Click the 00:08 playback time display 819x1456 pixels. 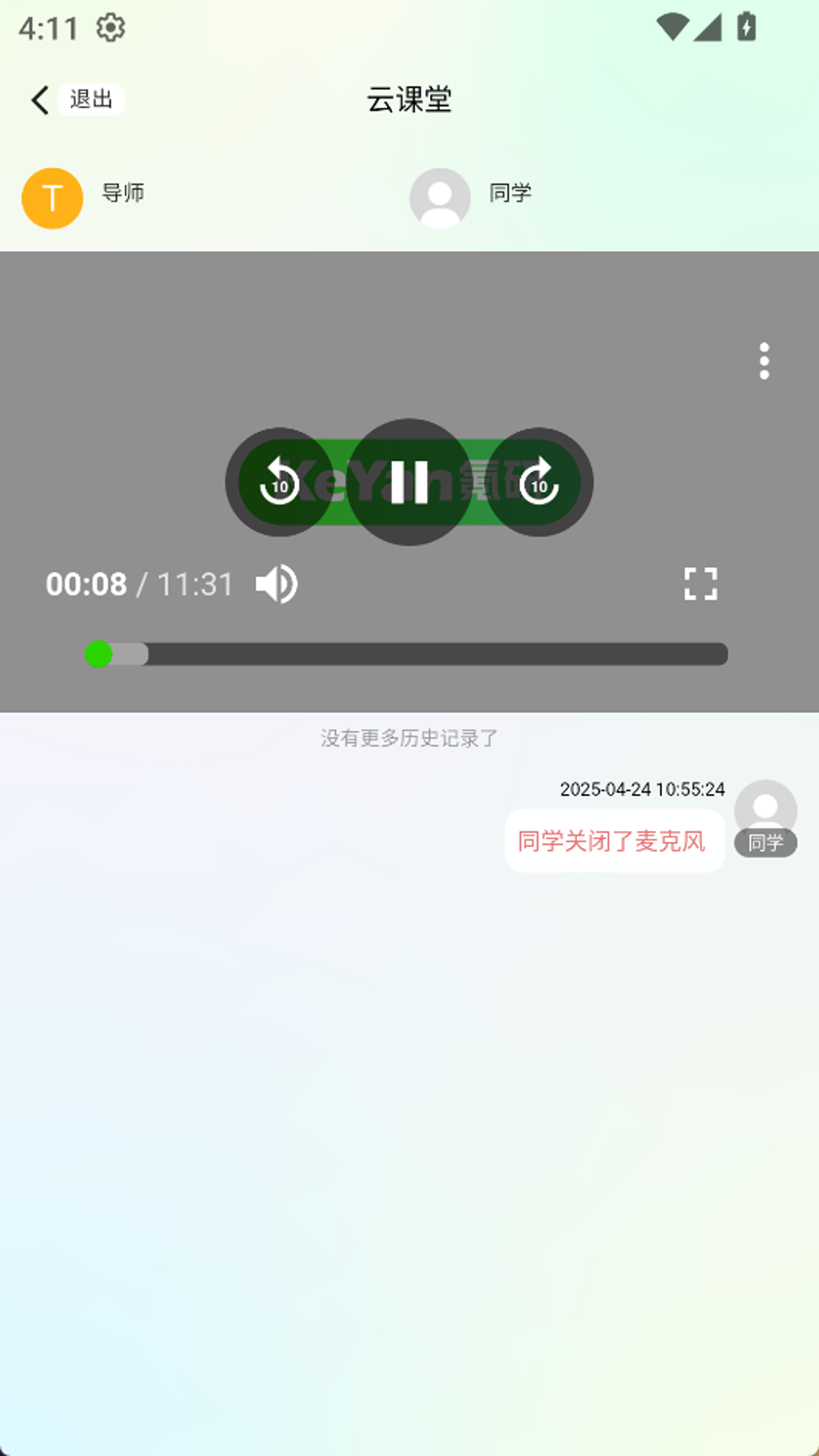tap(86, 585)
